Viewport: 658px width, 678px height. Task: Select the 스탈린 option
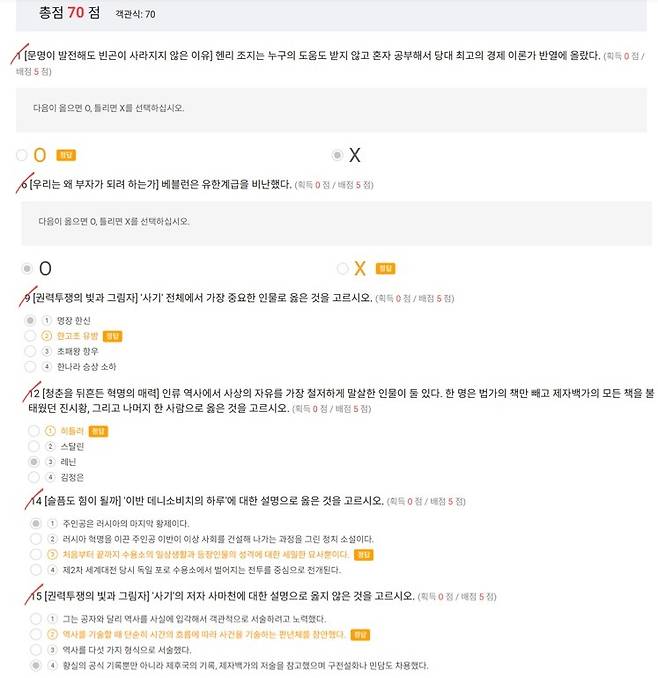click(x=35, y=446)
